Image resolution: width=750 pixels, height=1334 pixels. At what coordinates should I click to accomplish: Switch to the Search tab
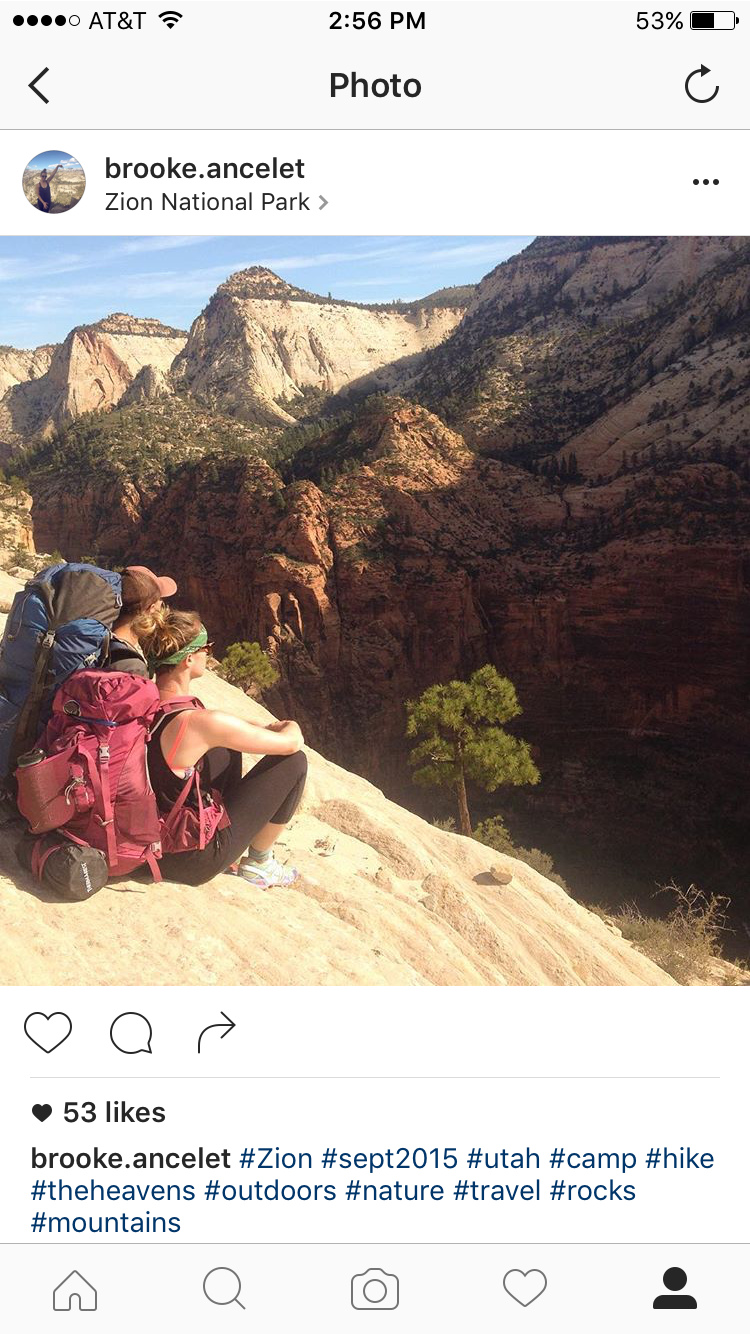224,1289
